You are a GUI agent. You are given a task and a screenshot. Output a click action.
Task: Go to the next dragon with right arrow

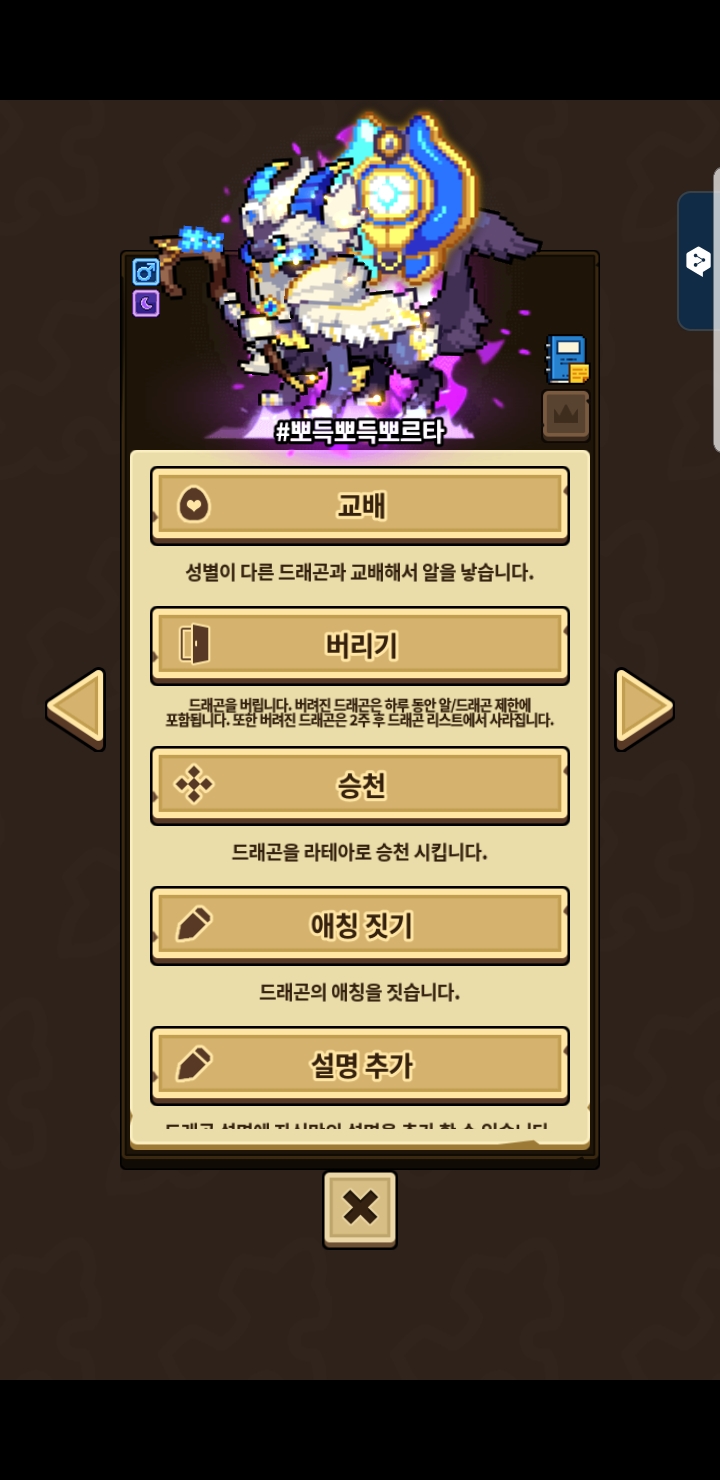pos(644,708)
